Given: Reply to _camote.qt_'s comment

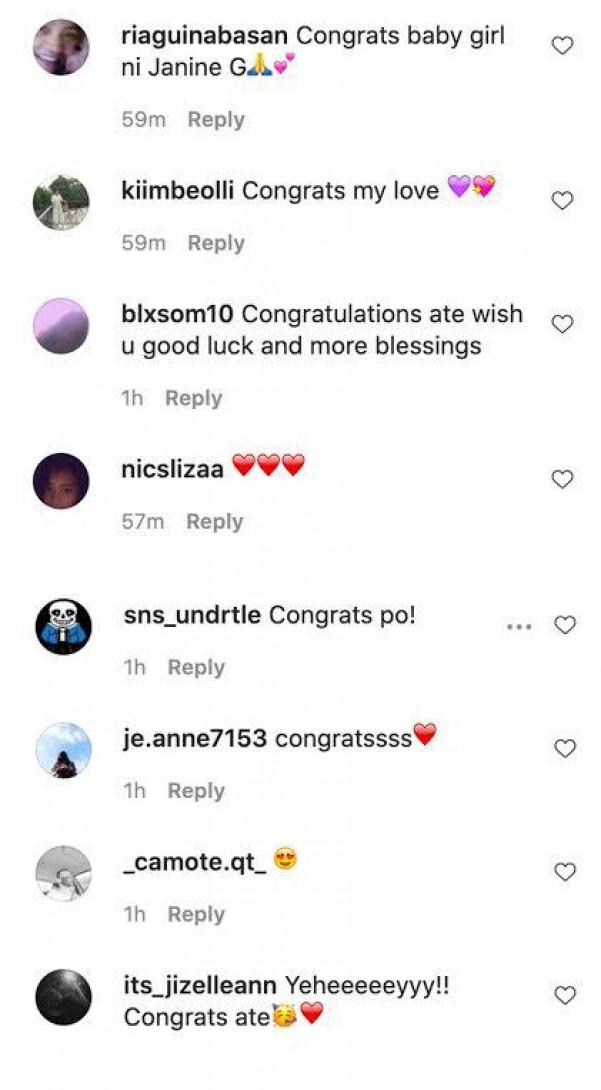Looking at the screenshot, I should 195,914.
